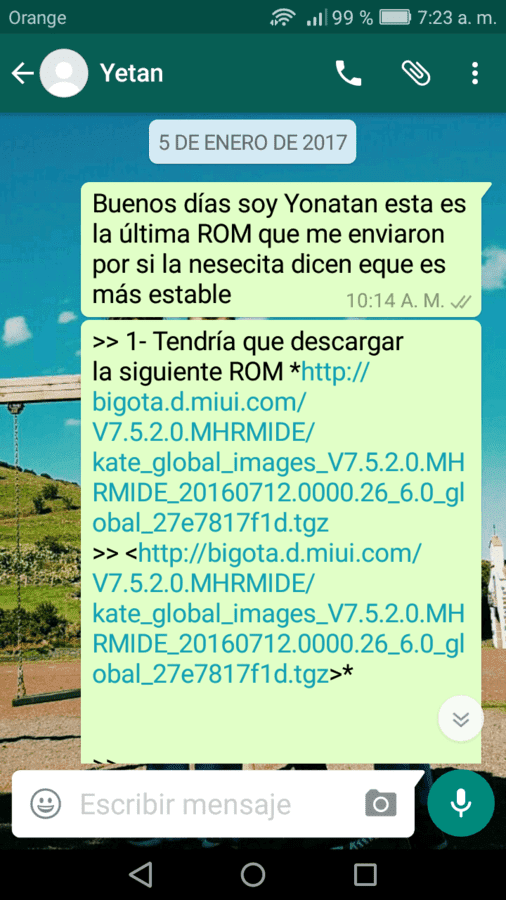Tap the system home button
The image size is (506, 900).
tap(252, 875)
